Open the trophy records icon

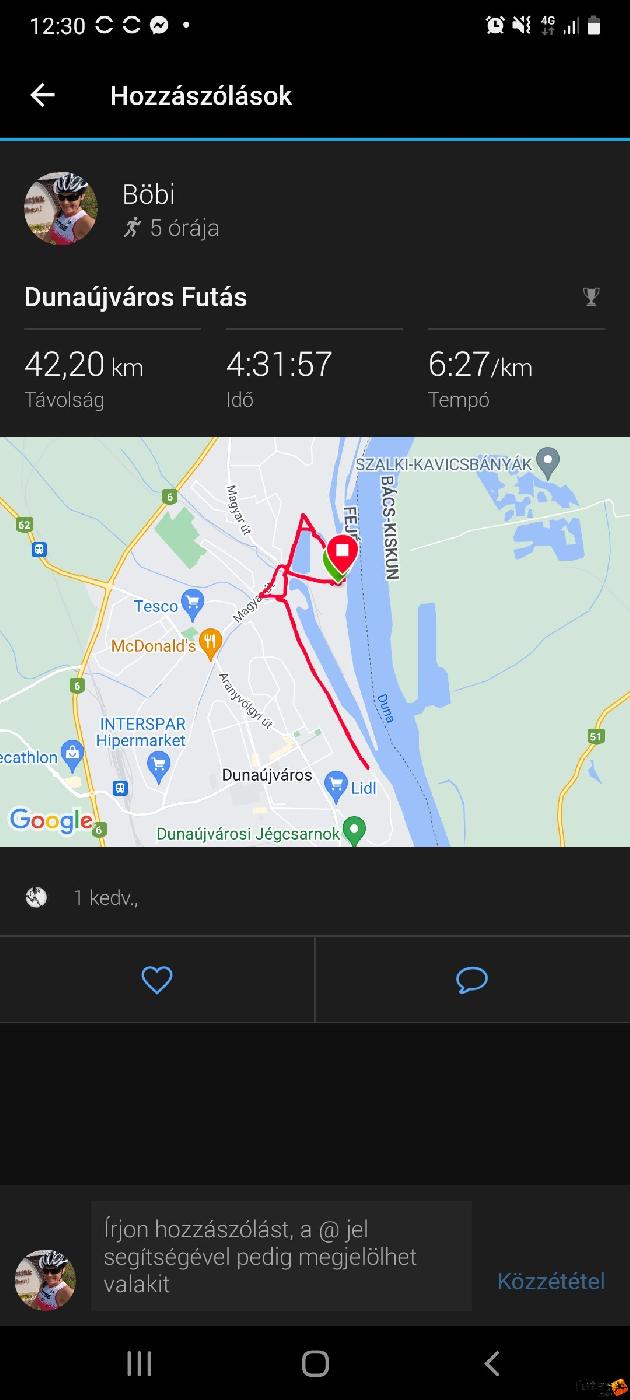[591, 297]
